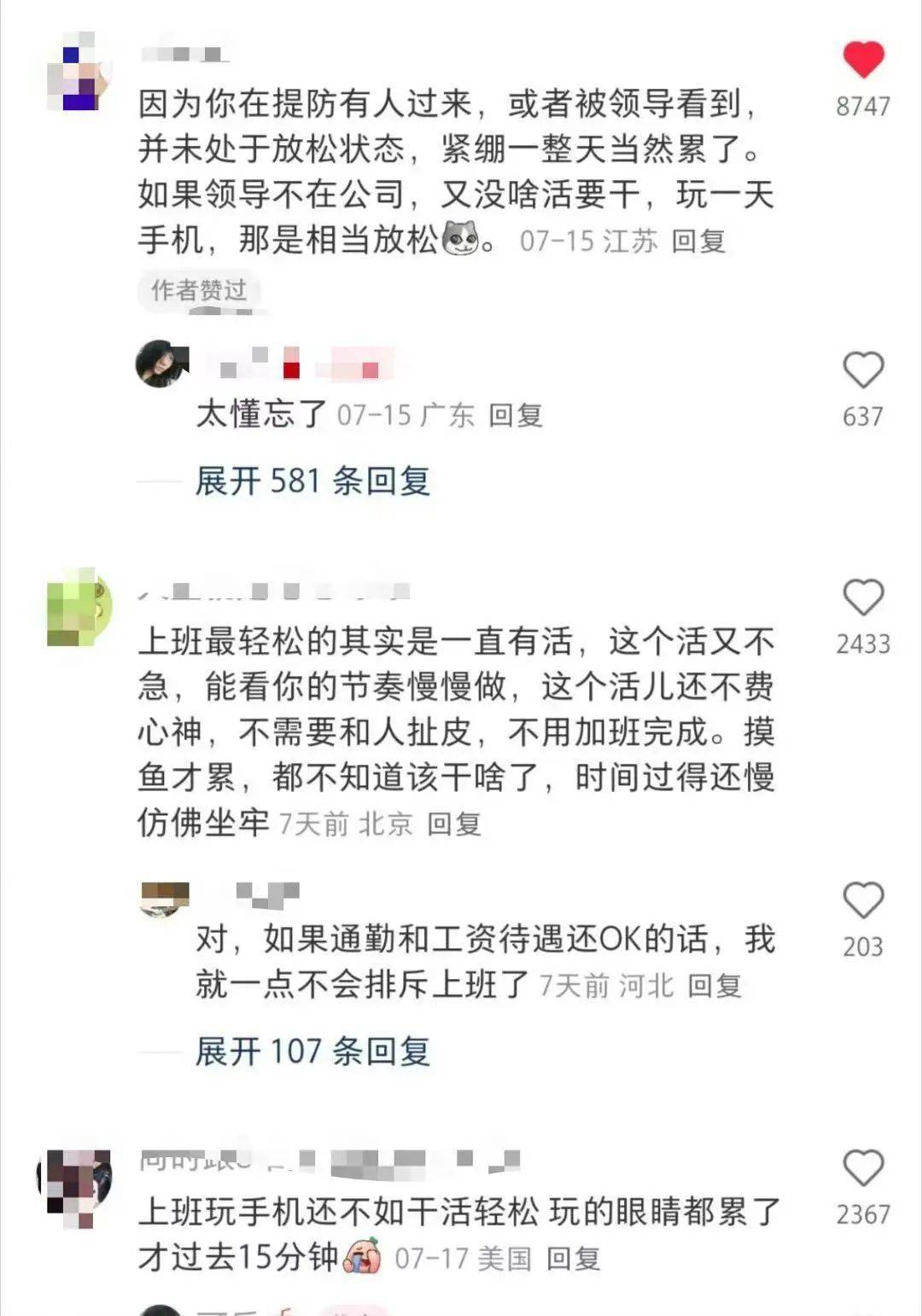This screenshot has height=1316, width=922.
Task: Expand 展开 581 条回复
Action: [x=312, y=481]
